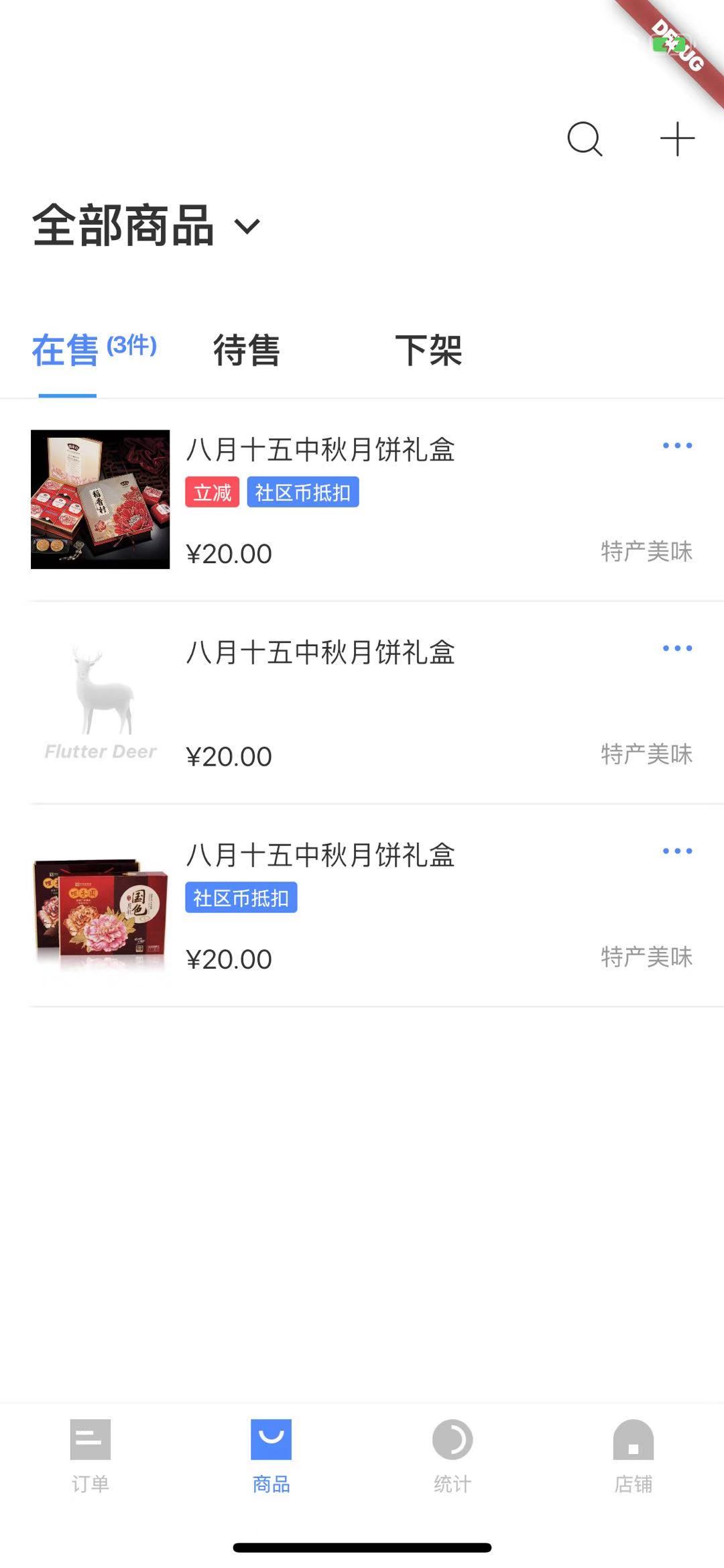The image size is (724, 1568).
Task: Open the product search
Action: (x=583, y=138)
